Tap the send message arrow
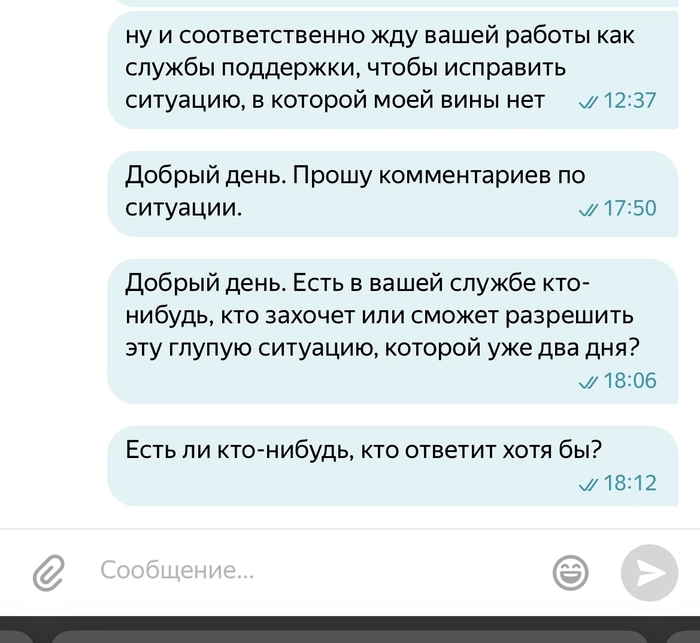 coord(649,571)
